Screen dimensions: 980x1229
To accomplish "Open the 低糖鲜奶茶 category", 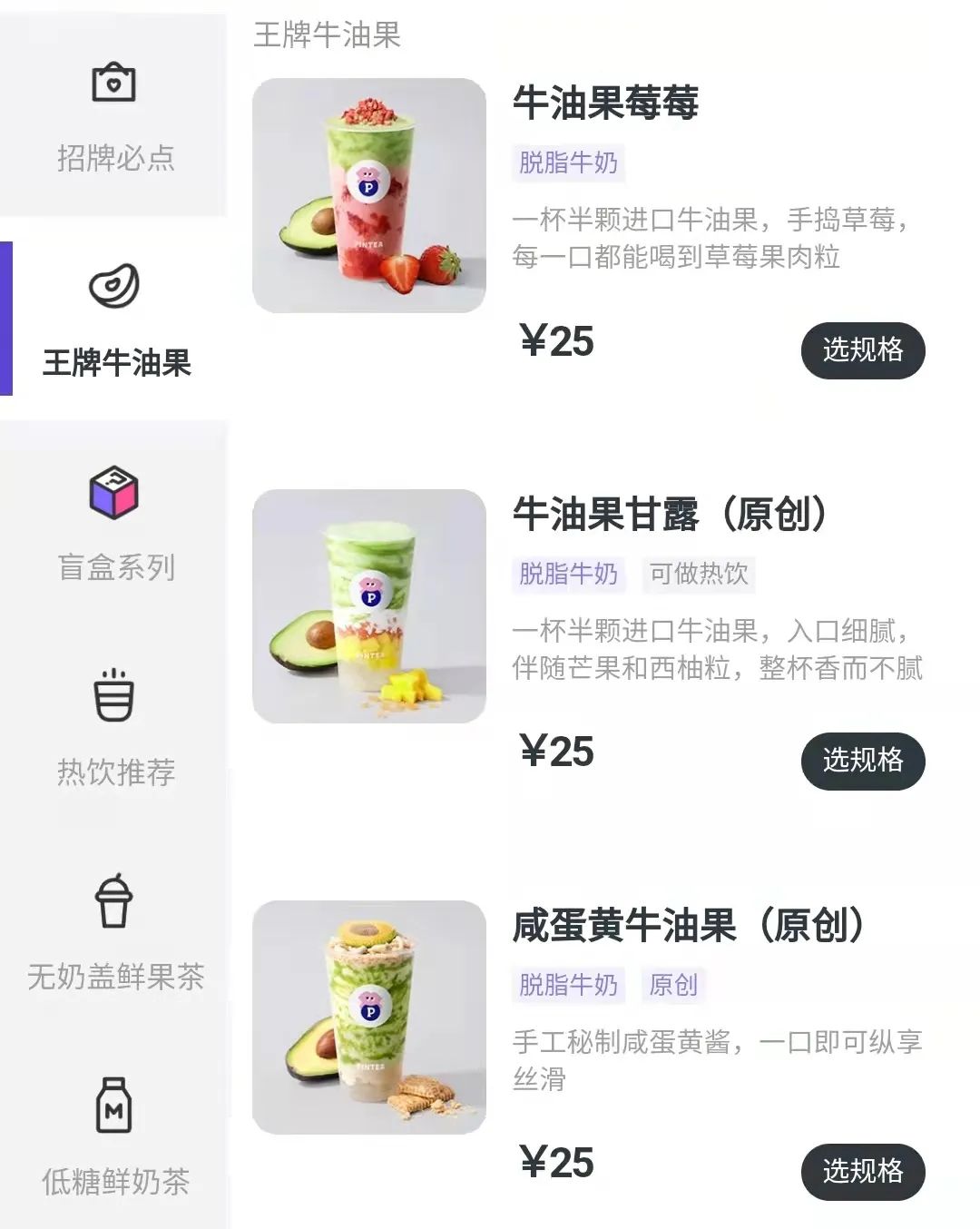I will click(x=114, y=1139).
